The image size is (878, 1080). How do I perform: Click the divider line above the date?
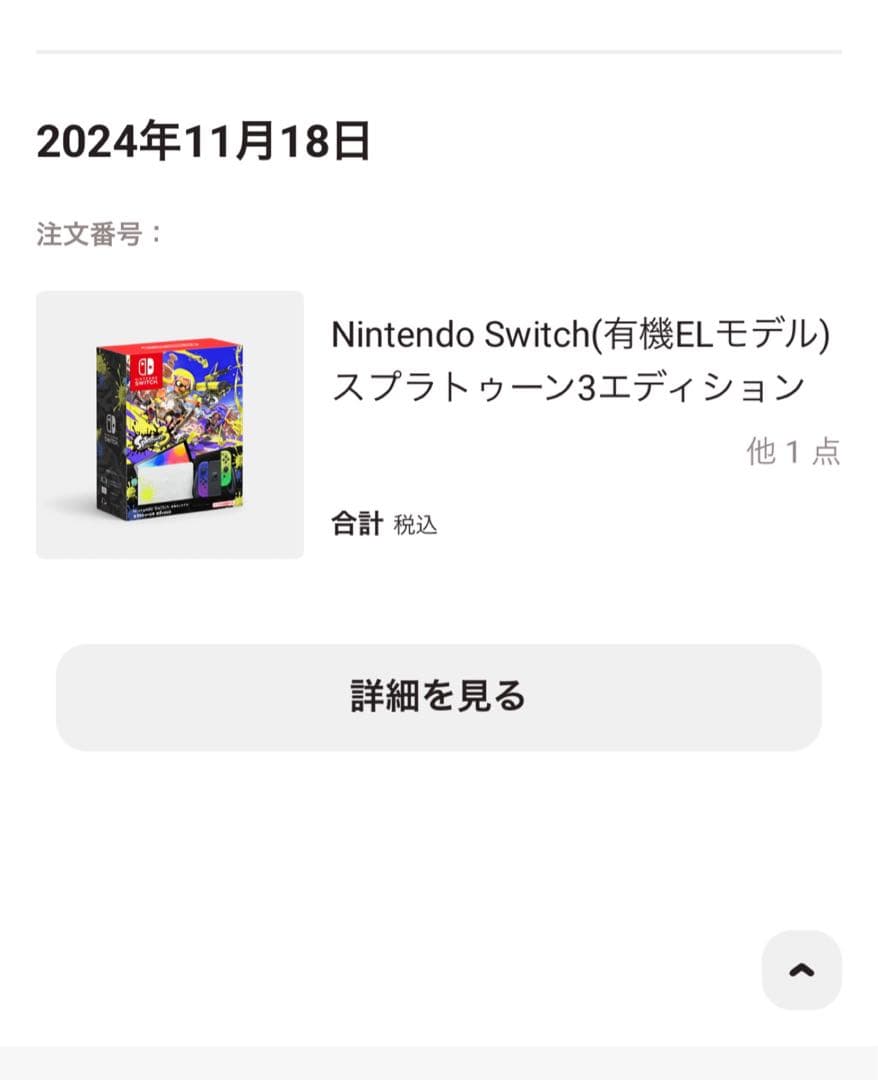[x=439, y=46]
